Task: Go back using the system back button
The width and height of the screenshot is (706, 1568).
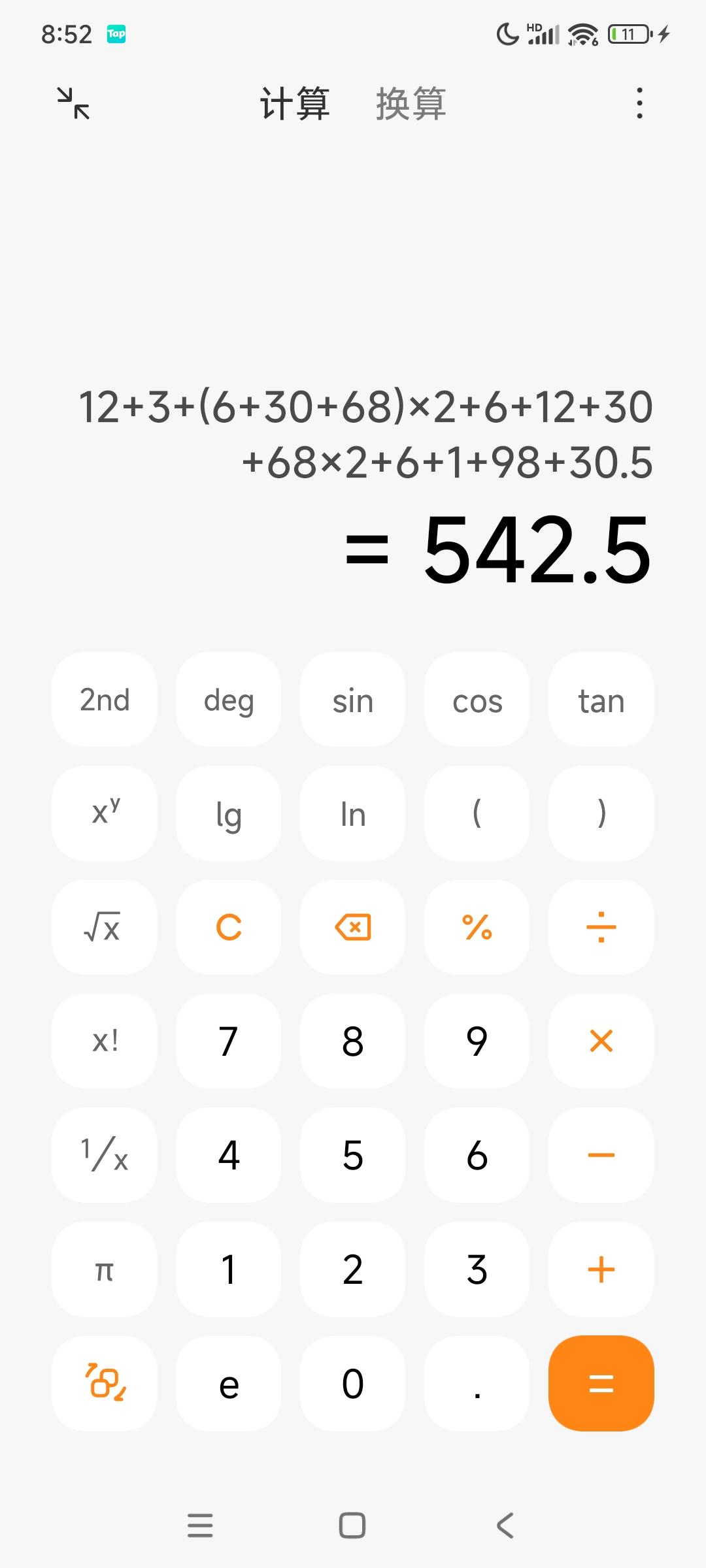Action: point(505,1526)
